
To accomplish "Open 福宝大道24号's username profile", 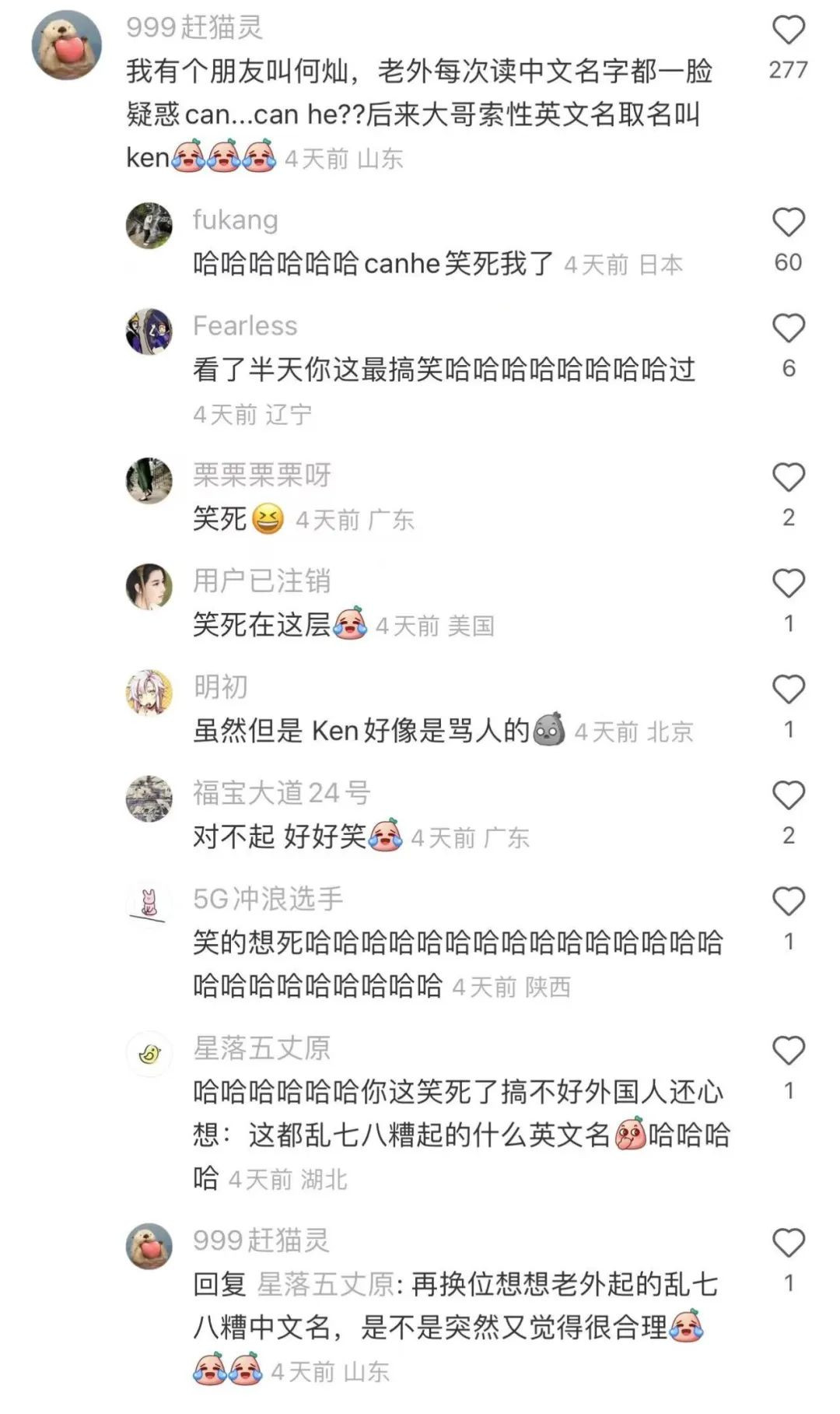I will [282, 793].
